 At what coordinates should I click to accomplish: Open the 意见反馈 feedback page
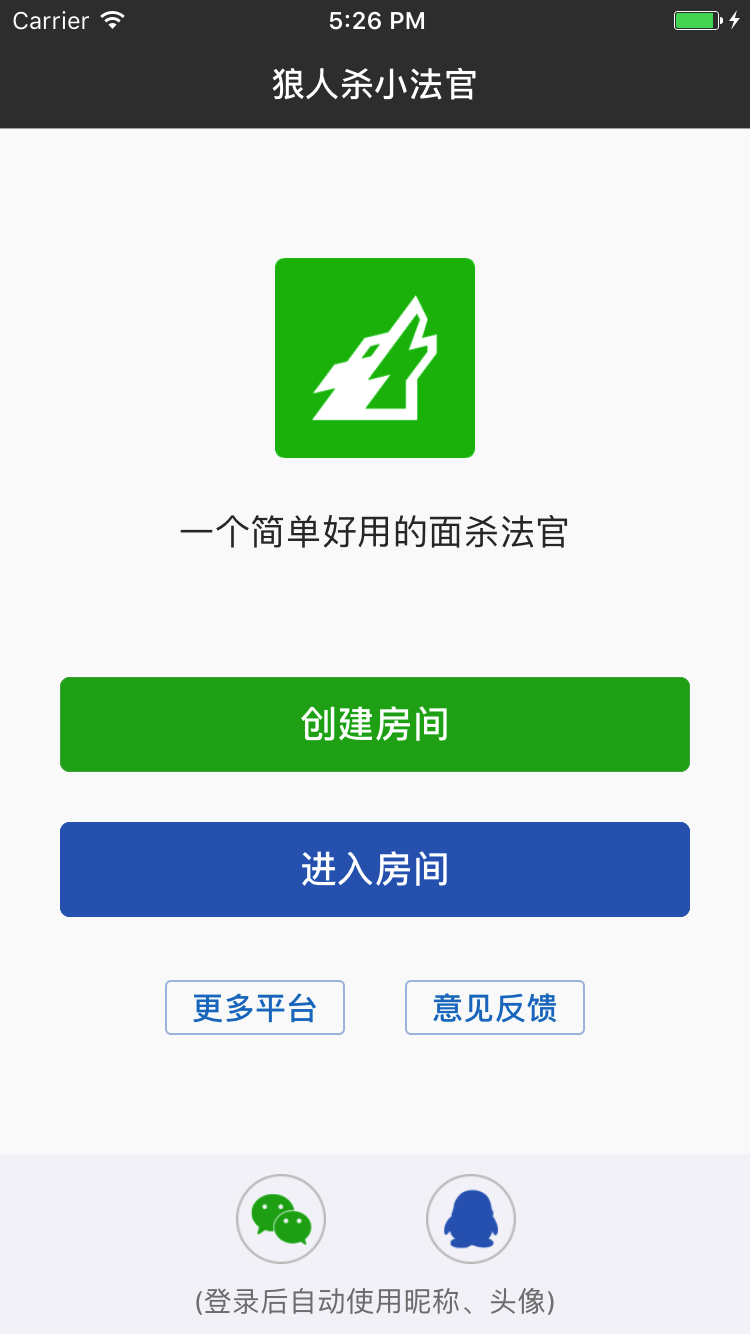point(495,1007)
